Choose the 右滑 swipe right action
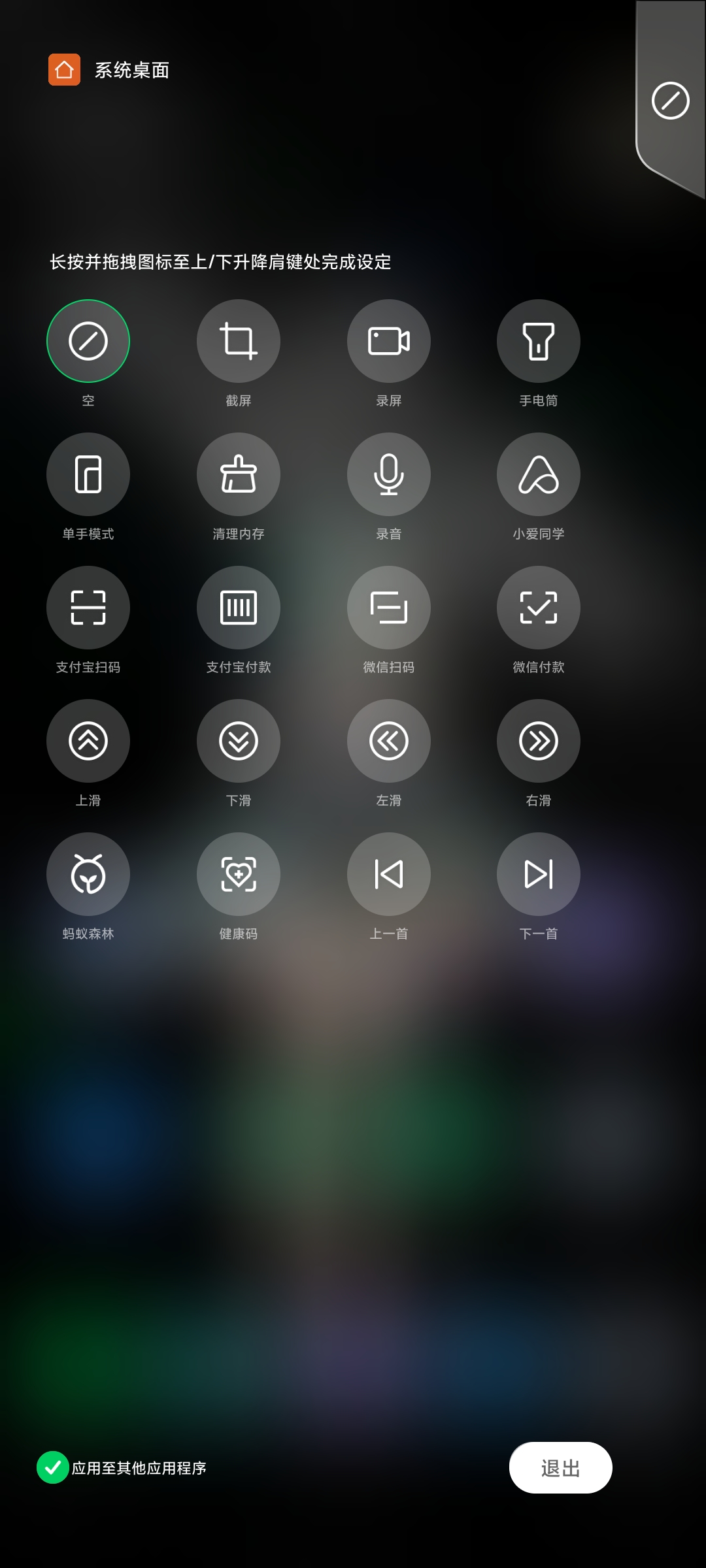Image resolution: width=706 pixels, height=1568 pixels. coord(539,741)
